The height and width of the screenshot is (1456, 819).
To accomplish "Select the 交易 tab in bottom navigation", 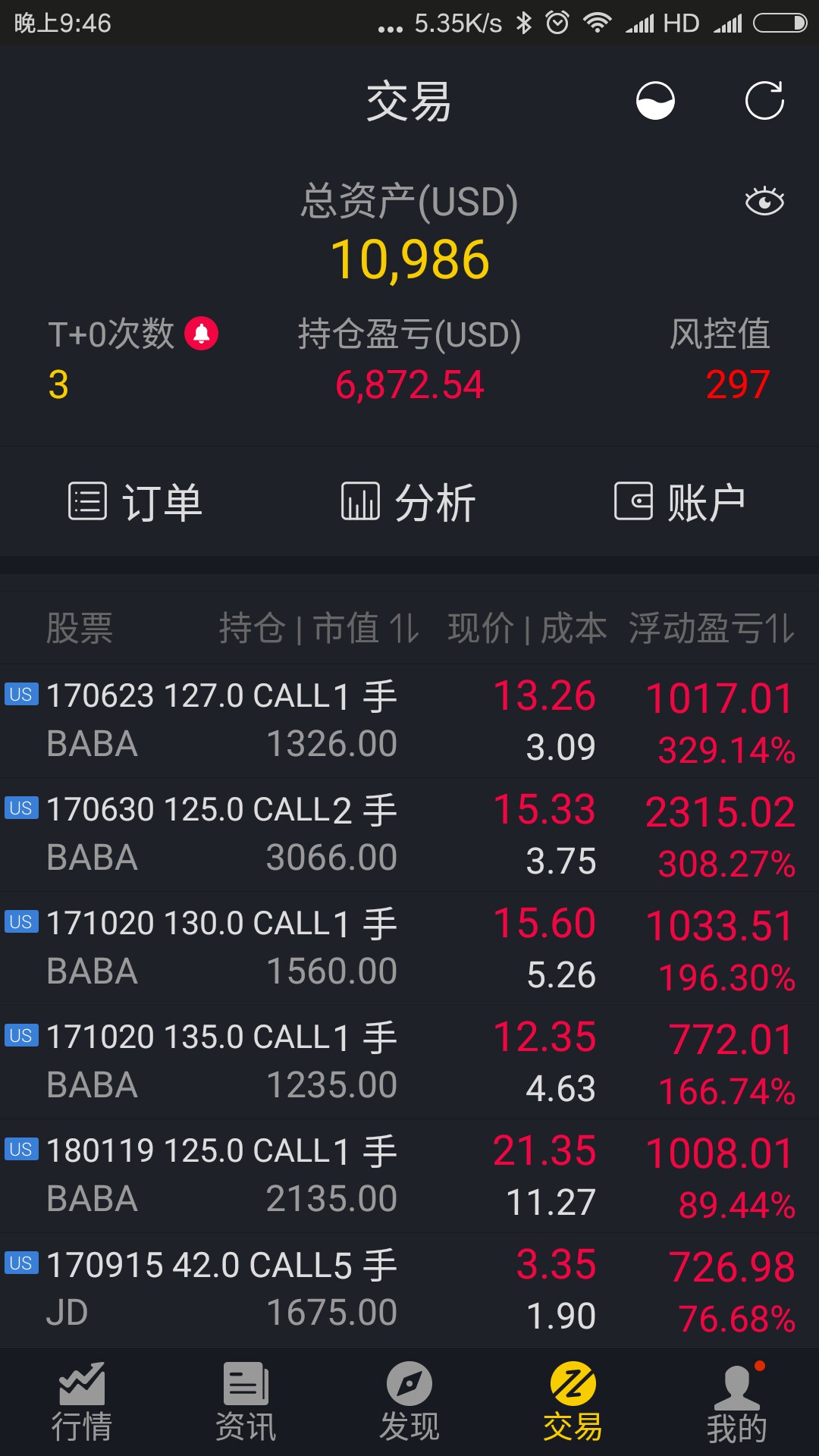I will click(x=573, y=1402).
